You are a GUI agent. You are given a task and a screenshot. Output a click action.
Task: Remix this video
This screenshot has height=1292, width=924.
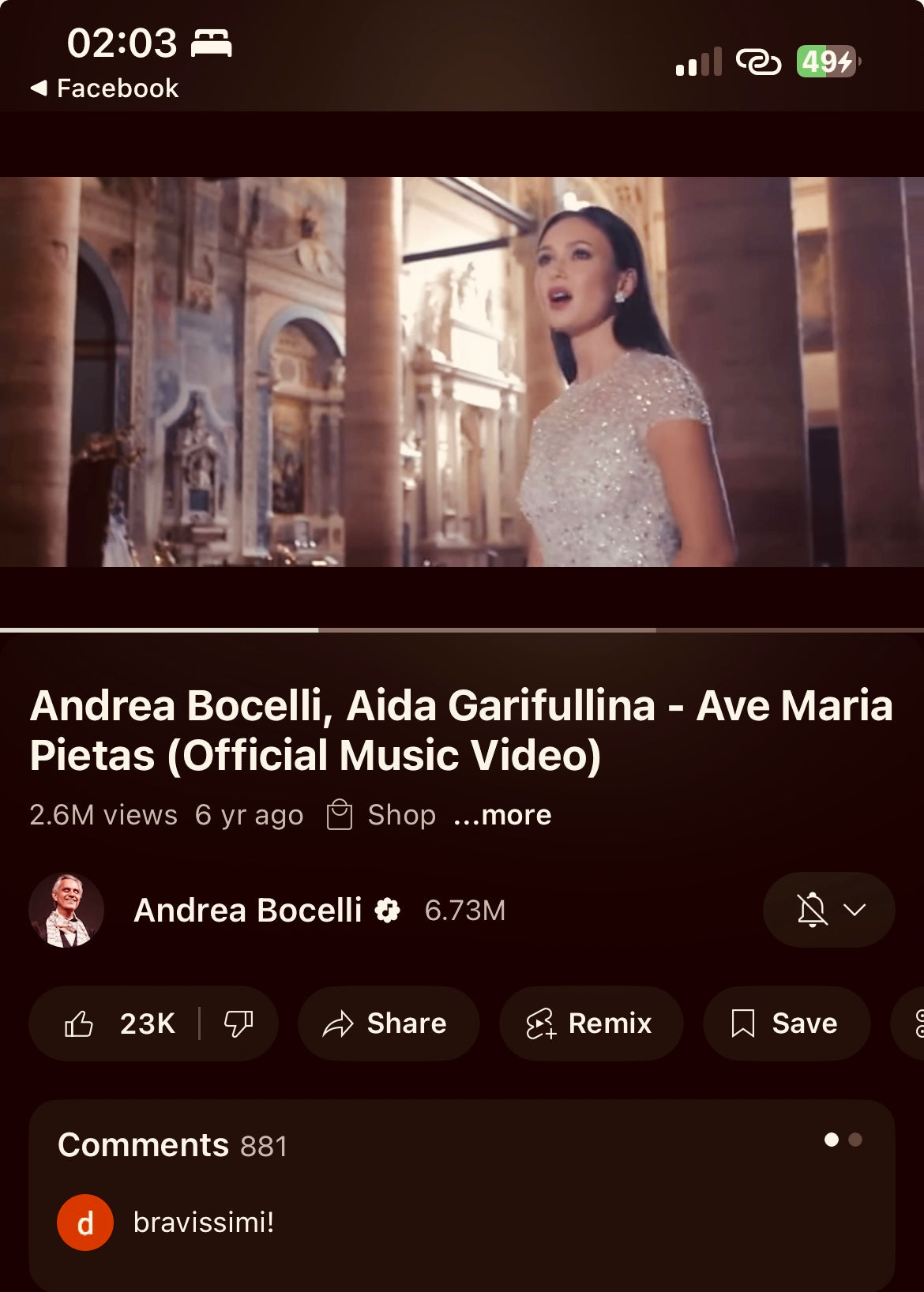[590, 1023]
